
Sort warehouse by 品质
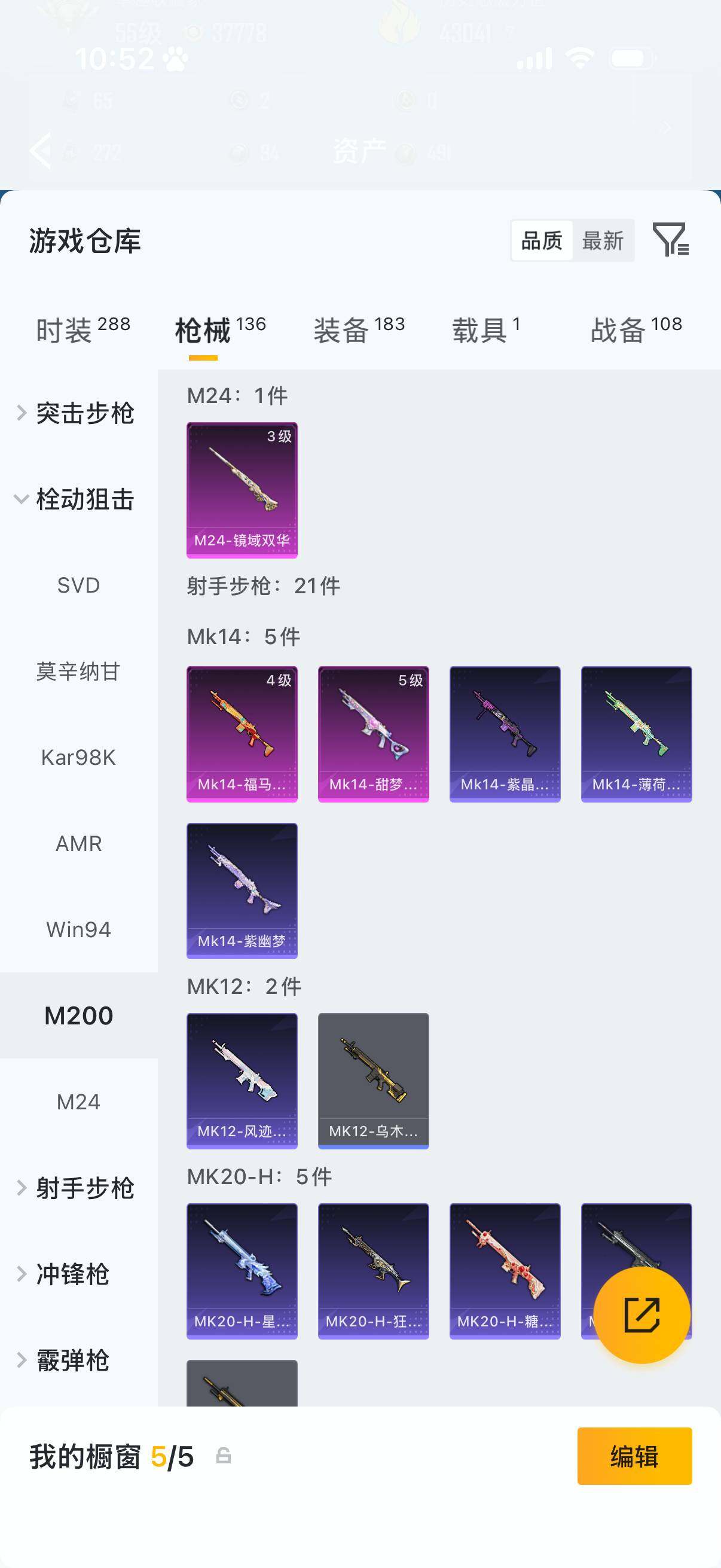[542, 241]
